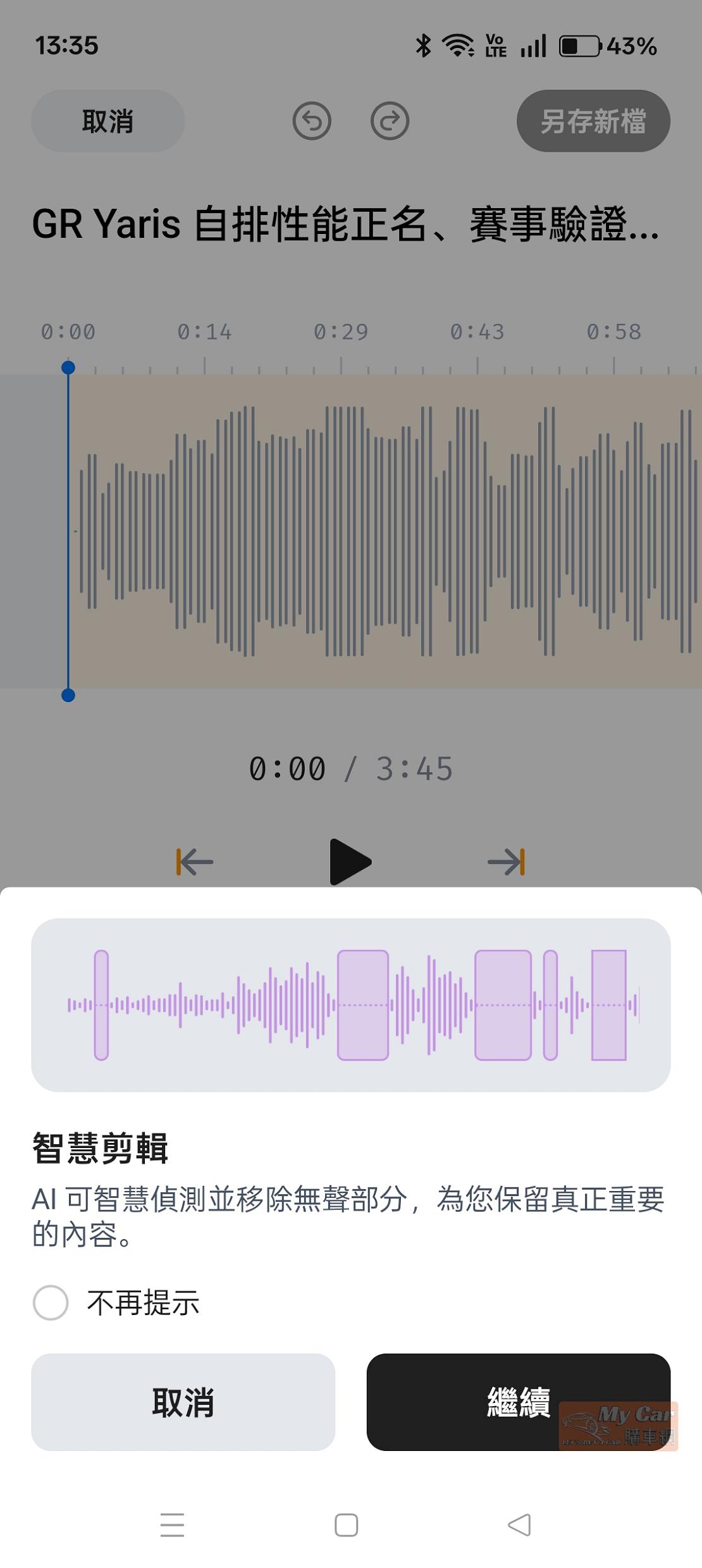Return to the system home screen

(346, 1524)
